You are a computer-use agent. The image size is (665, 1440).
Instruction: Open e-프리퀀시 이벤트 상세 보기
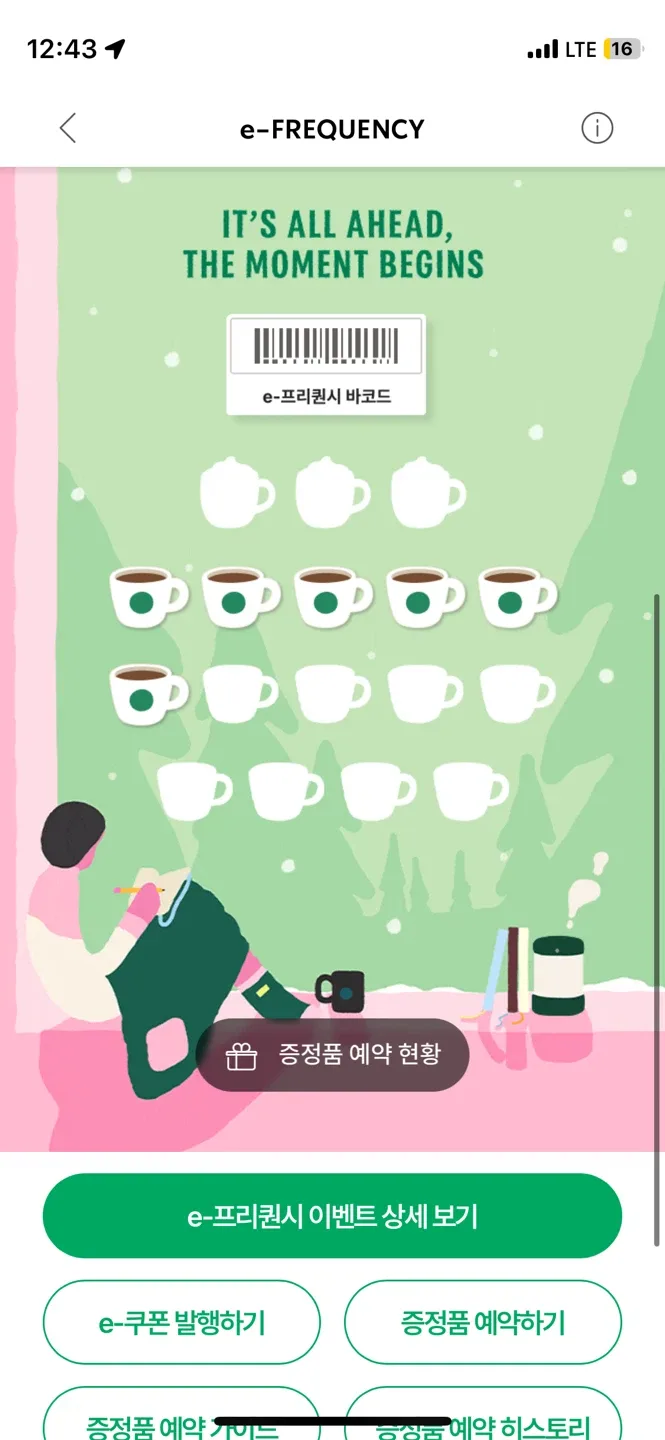pos(332,1216)
